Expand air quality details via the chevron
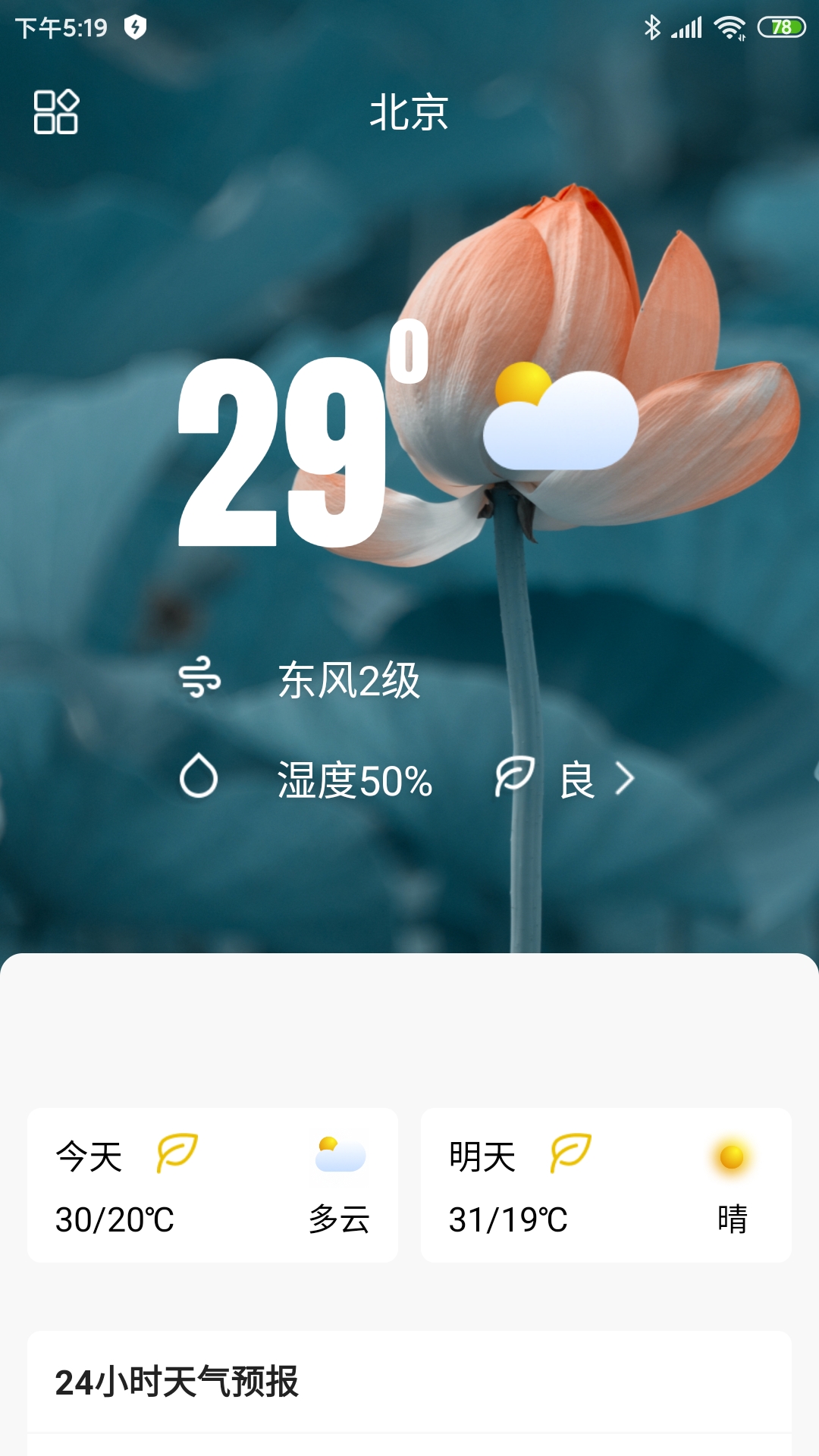 tap(626, 779)
